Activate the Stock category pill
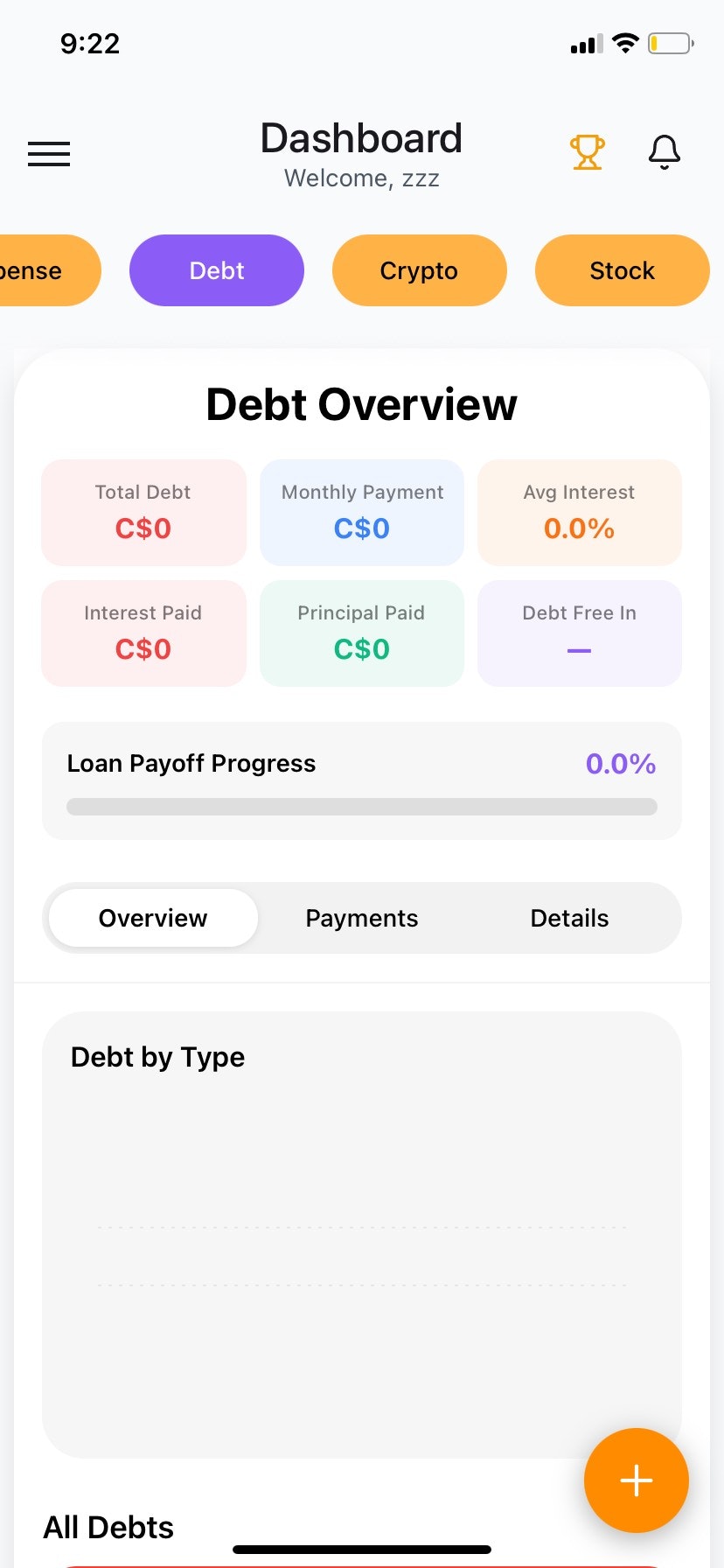This screenshot has width=724, height=1568. (x=622, y=270)
